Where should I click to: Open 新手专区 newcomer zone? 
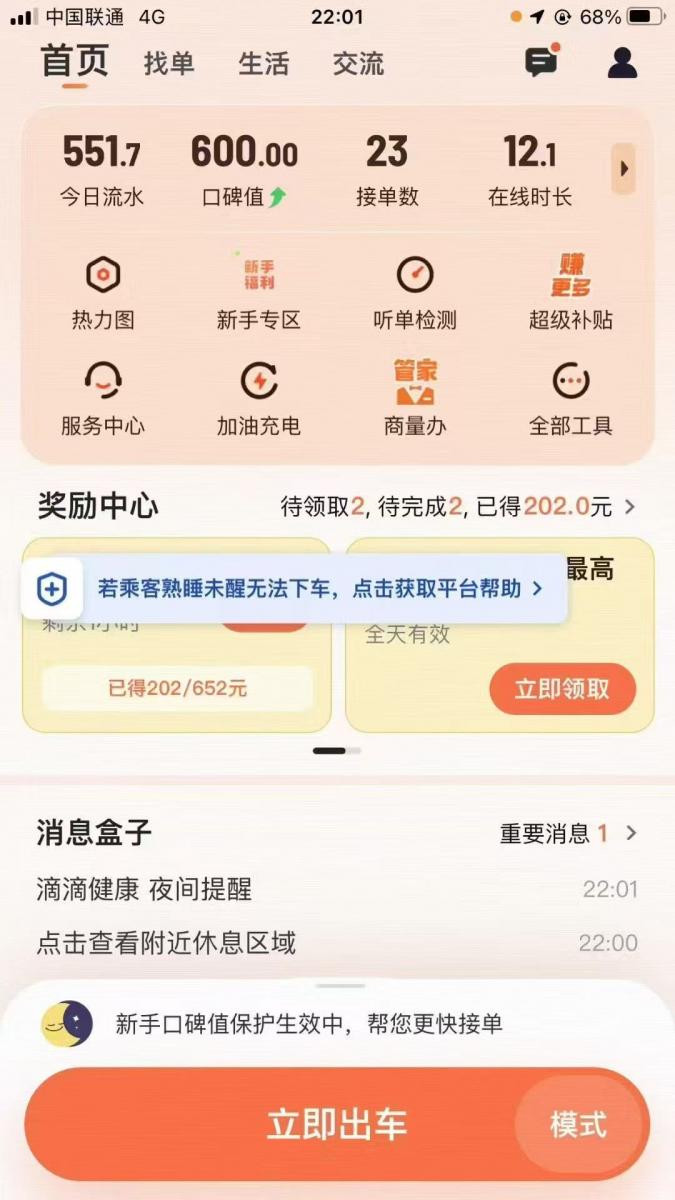259,292
